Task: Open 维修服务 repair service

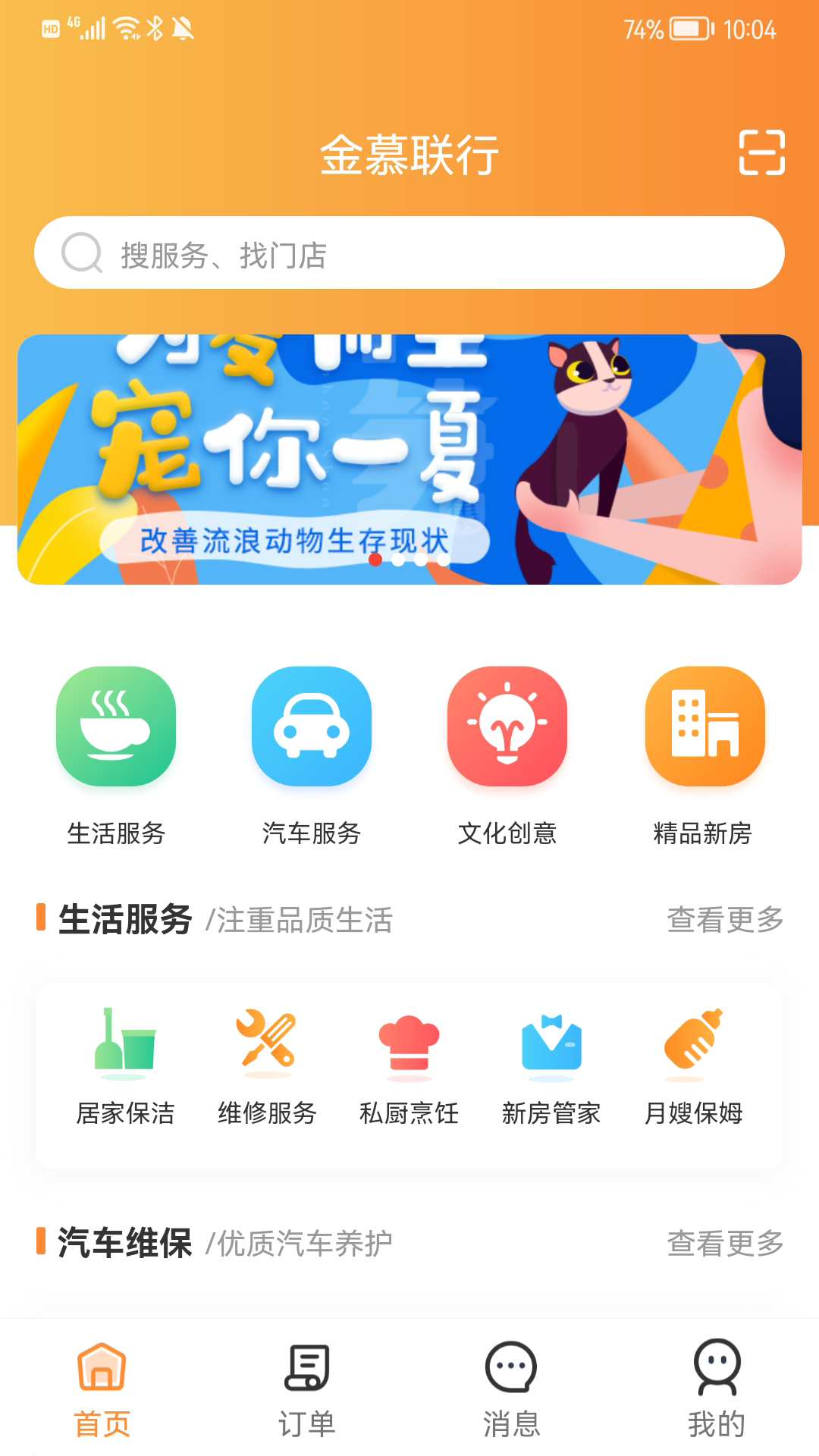Action: pyautogui.click(x=267, y=1065)
